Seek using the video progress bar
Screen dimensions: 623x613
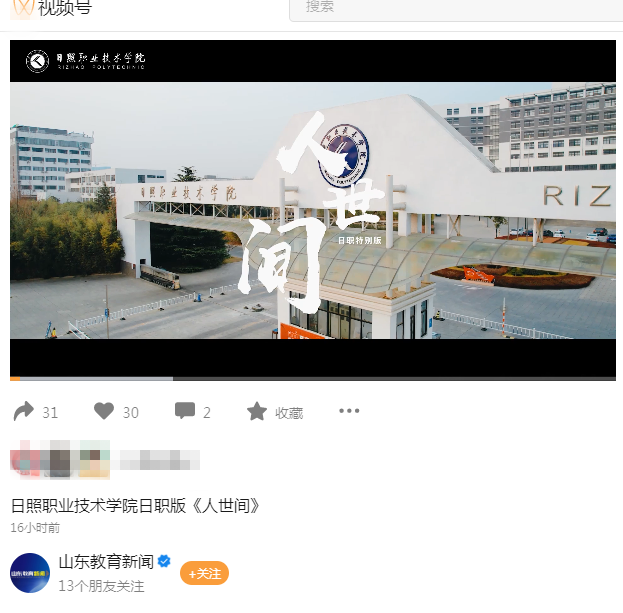tap(312, 379)
